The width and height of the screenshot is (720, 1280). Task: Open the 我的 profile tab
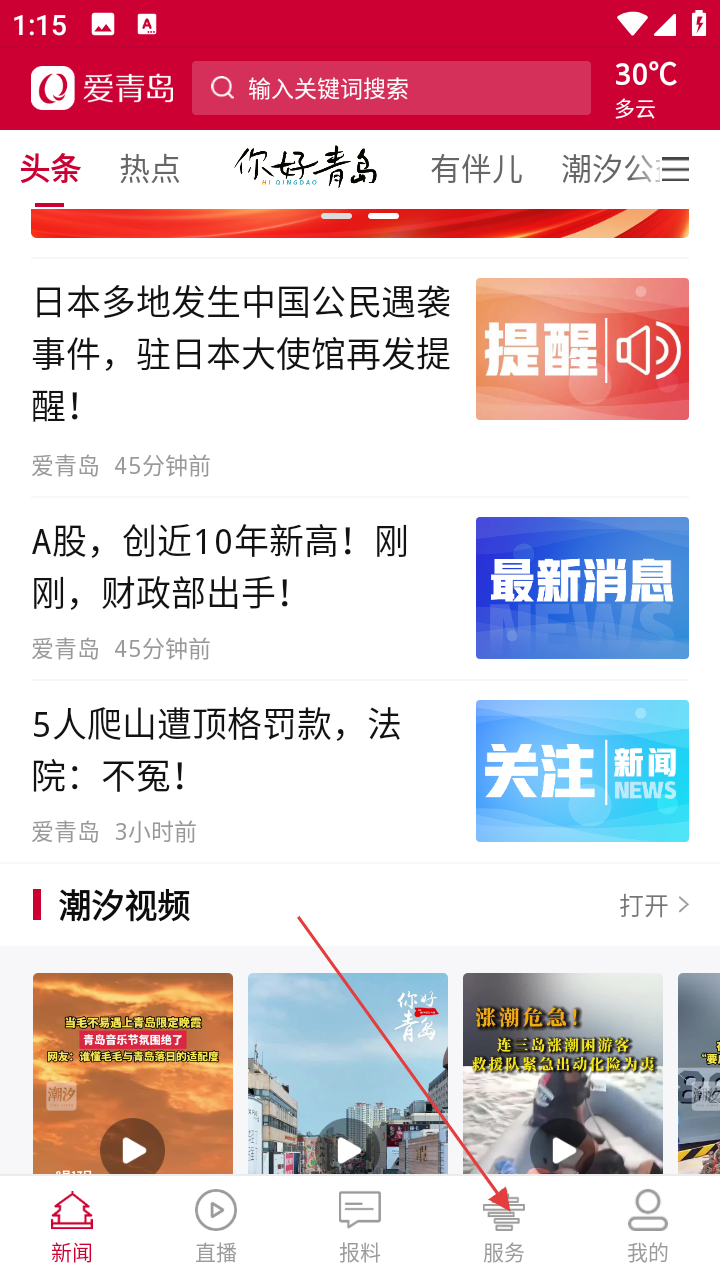click(x=647, y=1226)
